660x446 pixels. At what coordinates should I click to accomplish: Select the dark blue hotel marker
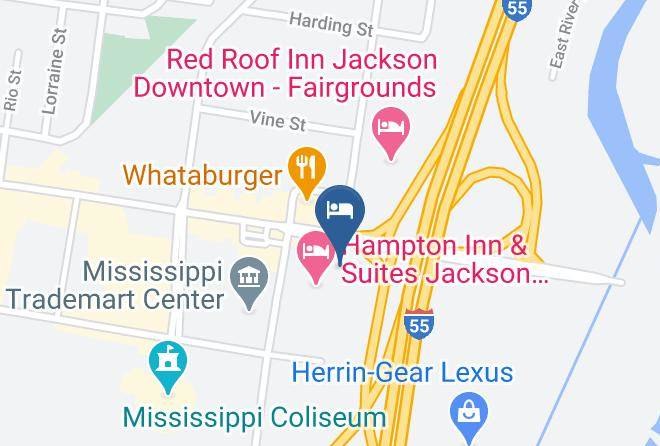pyautogui.click(x=340, y=223)
